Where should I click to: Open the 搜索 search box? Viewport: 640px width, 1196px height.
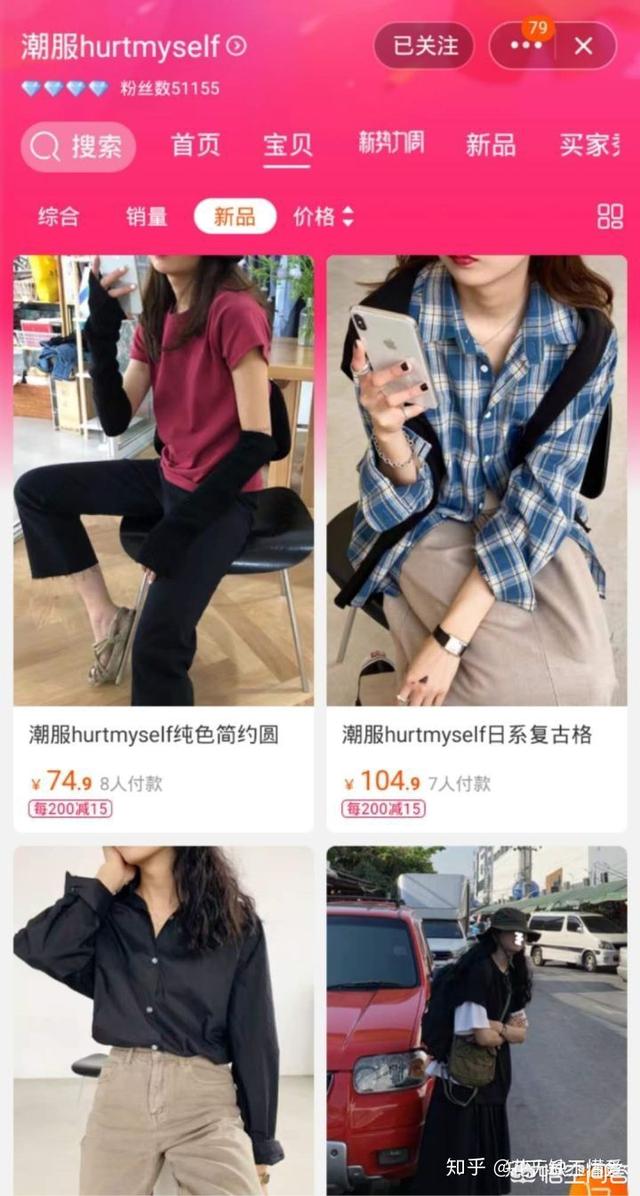78,147
